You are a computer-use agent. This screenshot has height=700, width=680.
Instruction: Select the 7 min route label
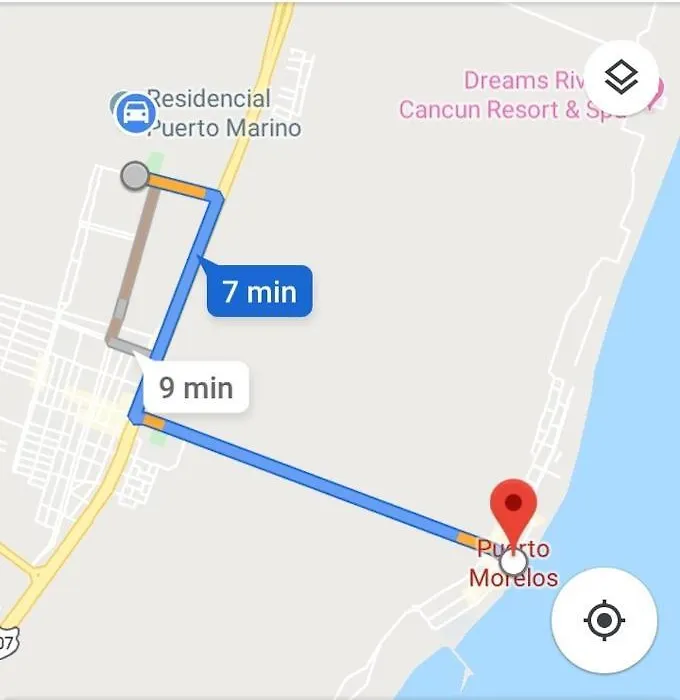[x=259, y=291]
